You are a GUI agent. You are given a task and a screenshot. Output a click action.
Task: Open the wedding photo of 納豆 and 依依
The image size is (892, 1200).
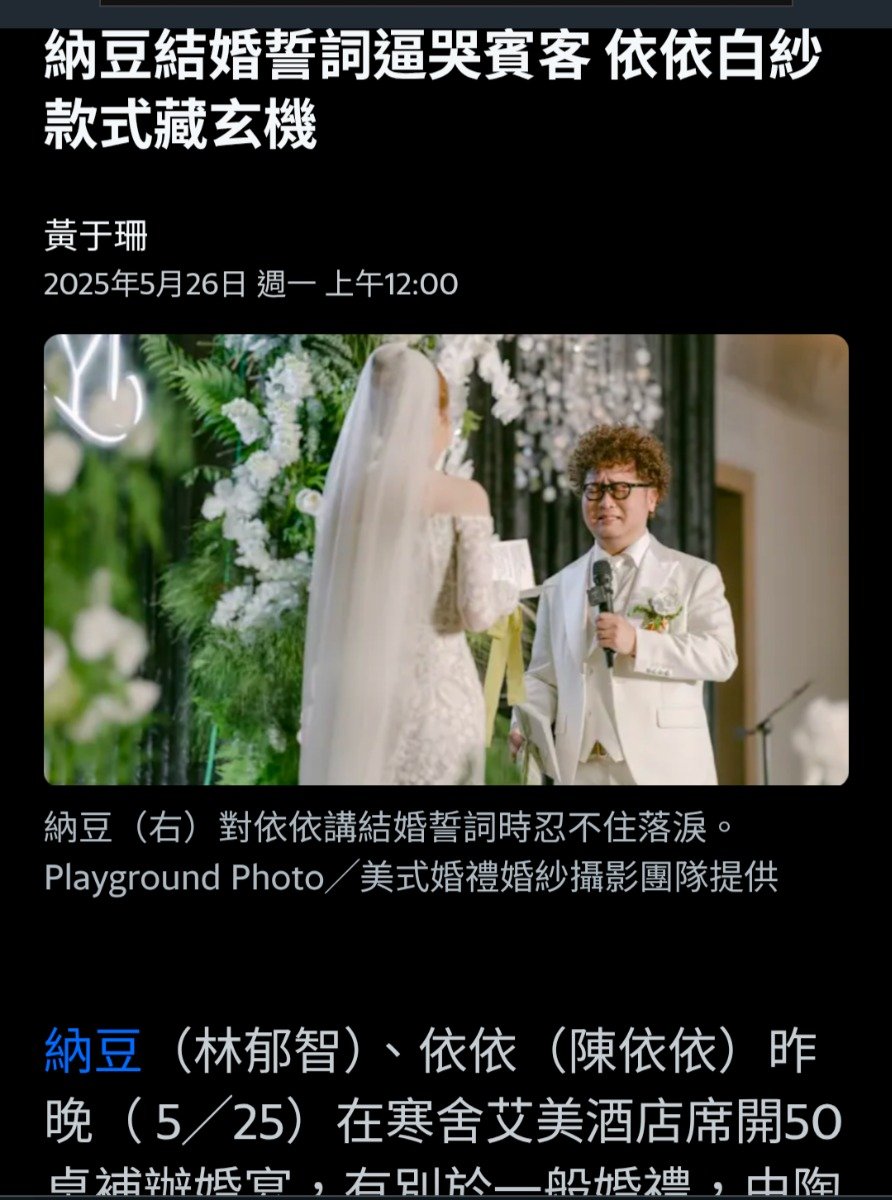pos(446,560)
